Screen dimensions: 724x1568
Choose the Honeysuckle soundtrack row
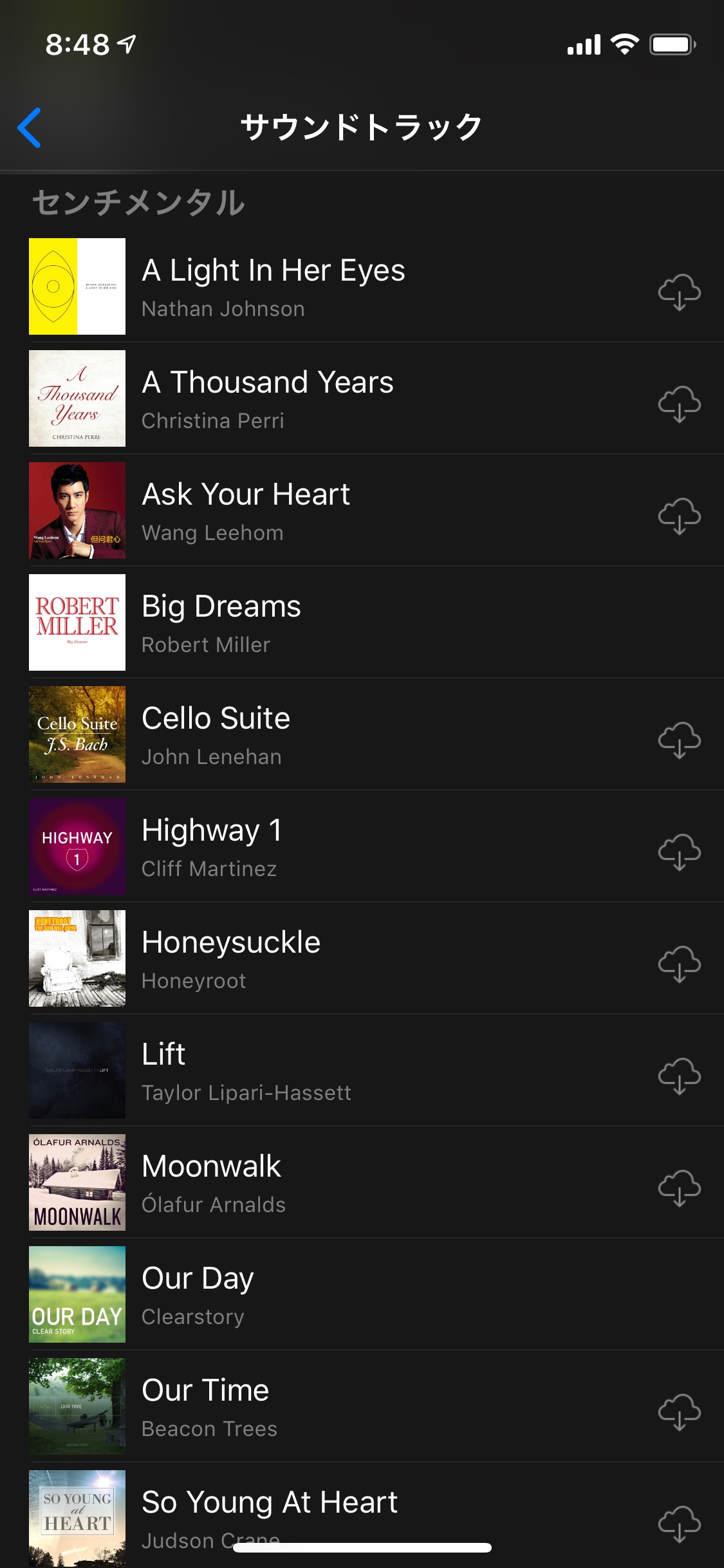(x=322, y=958)
